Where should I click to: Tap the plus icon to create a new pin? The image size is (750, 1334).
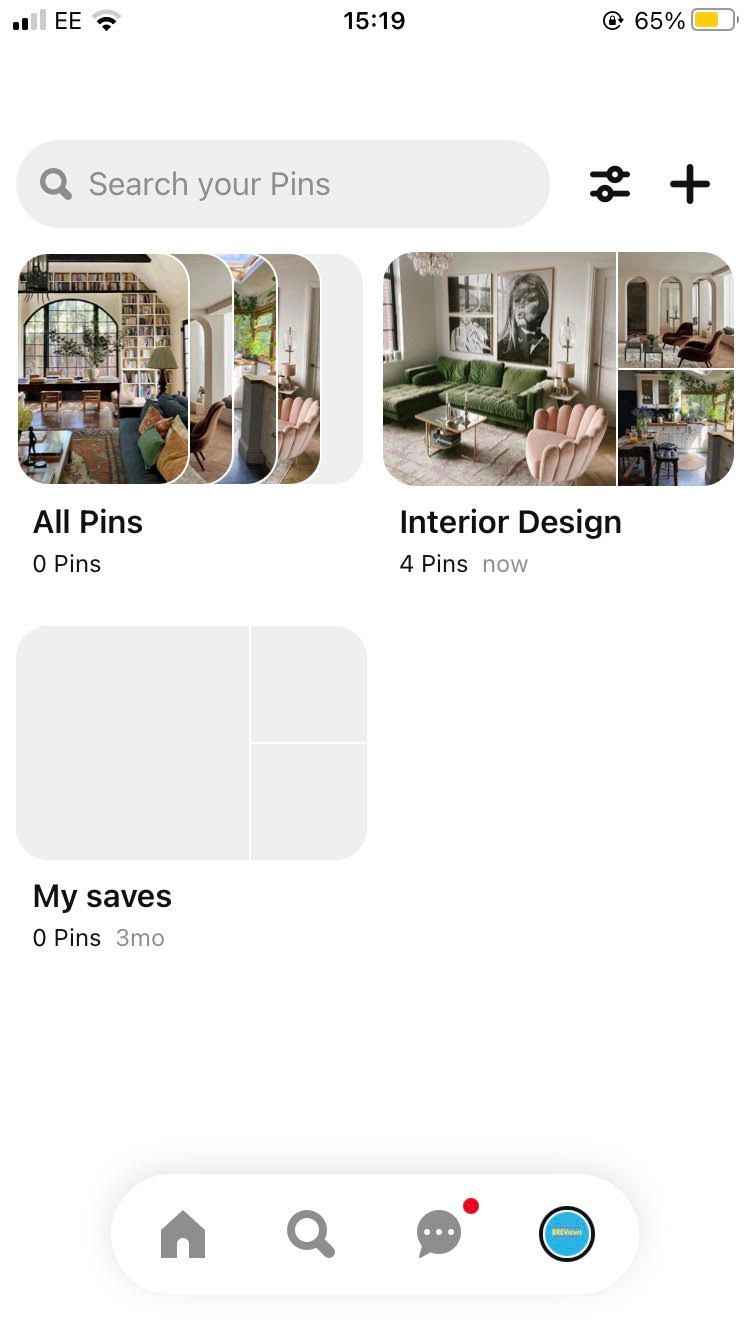[x=690, y=184]
